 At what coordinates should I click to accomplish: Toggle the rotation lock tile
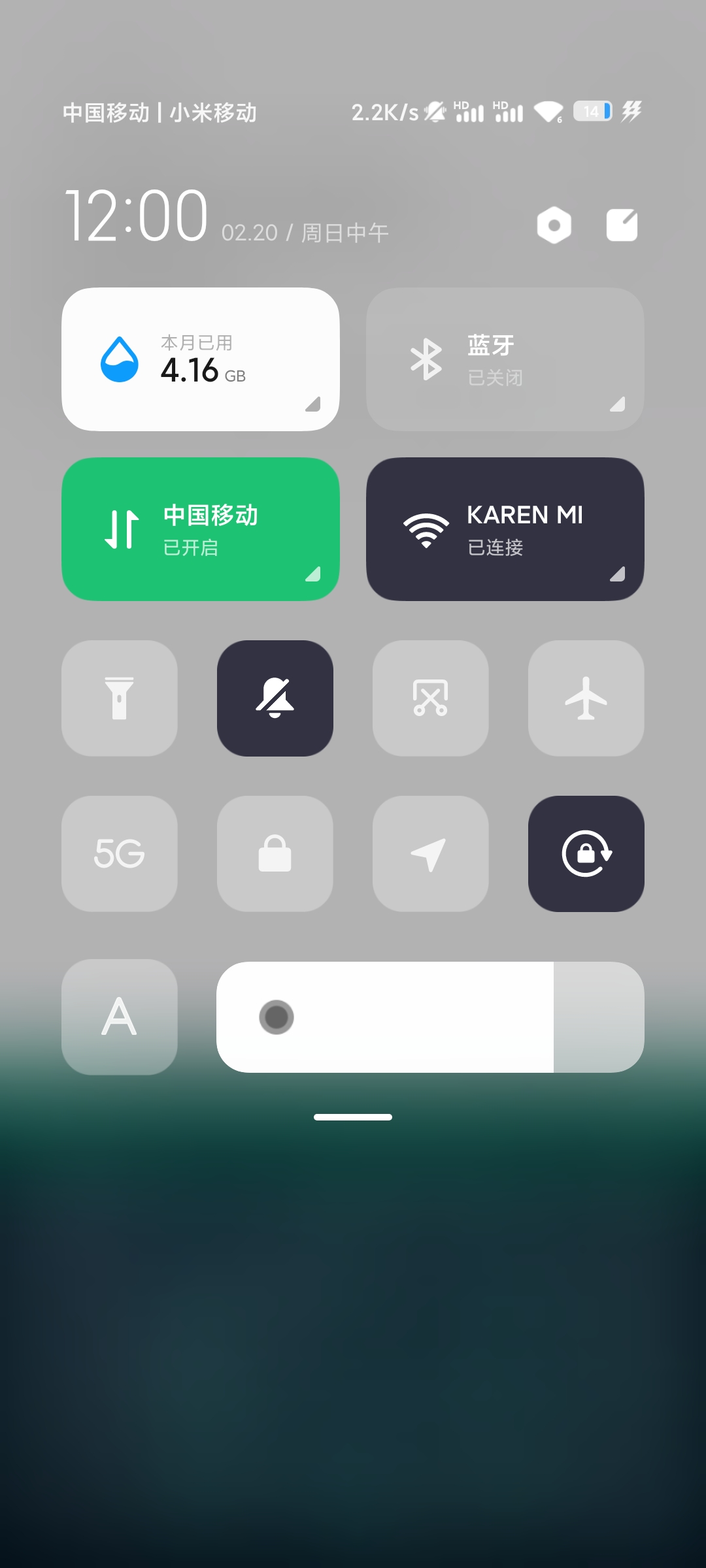(x=586, y=854)
